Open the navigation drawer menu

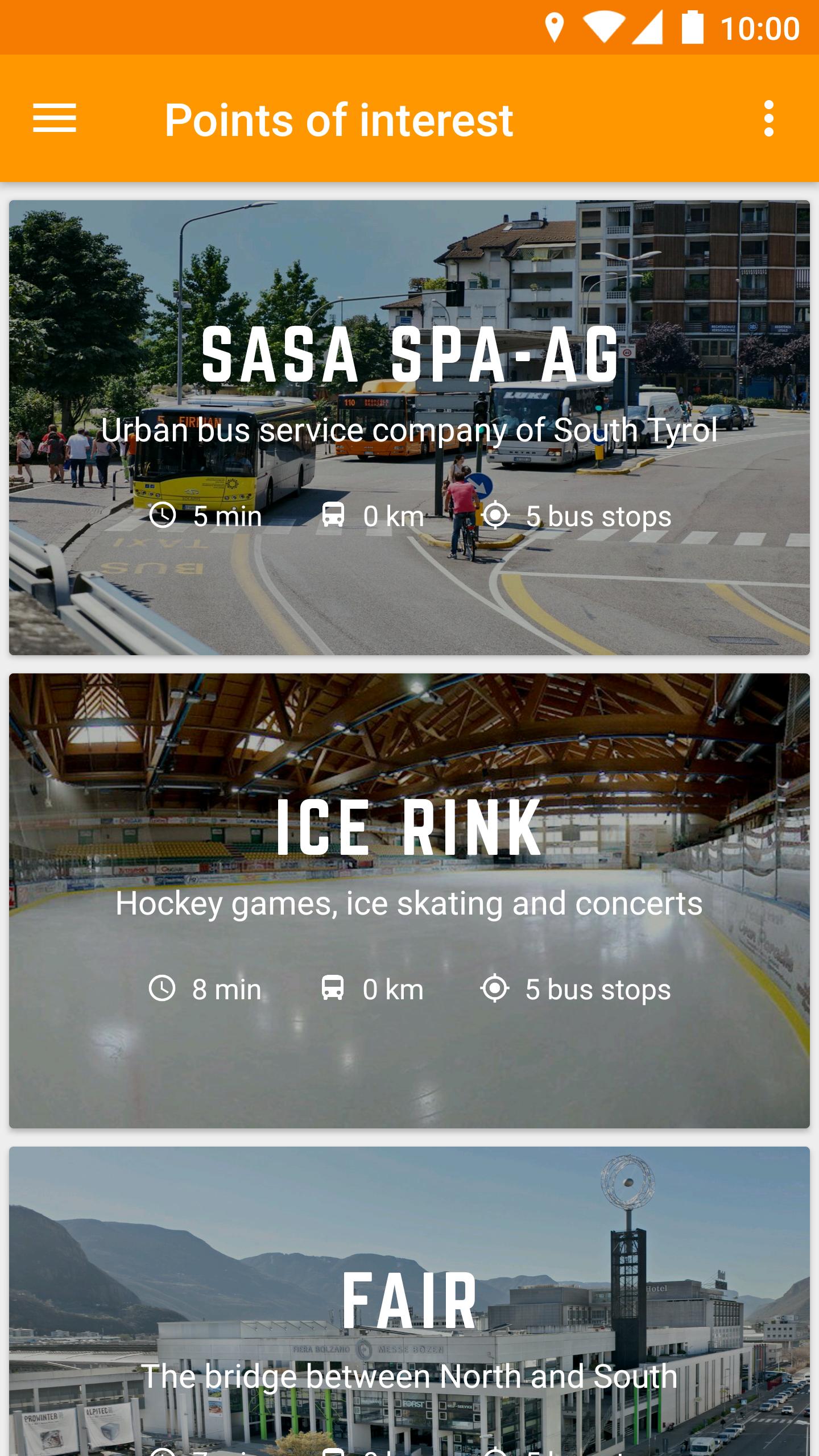[x=55, y=118]
